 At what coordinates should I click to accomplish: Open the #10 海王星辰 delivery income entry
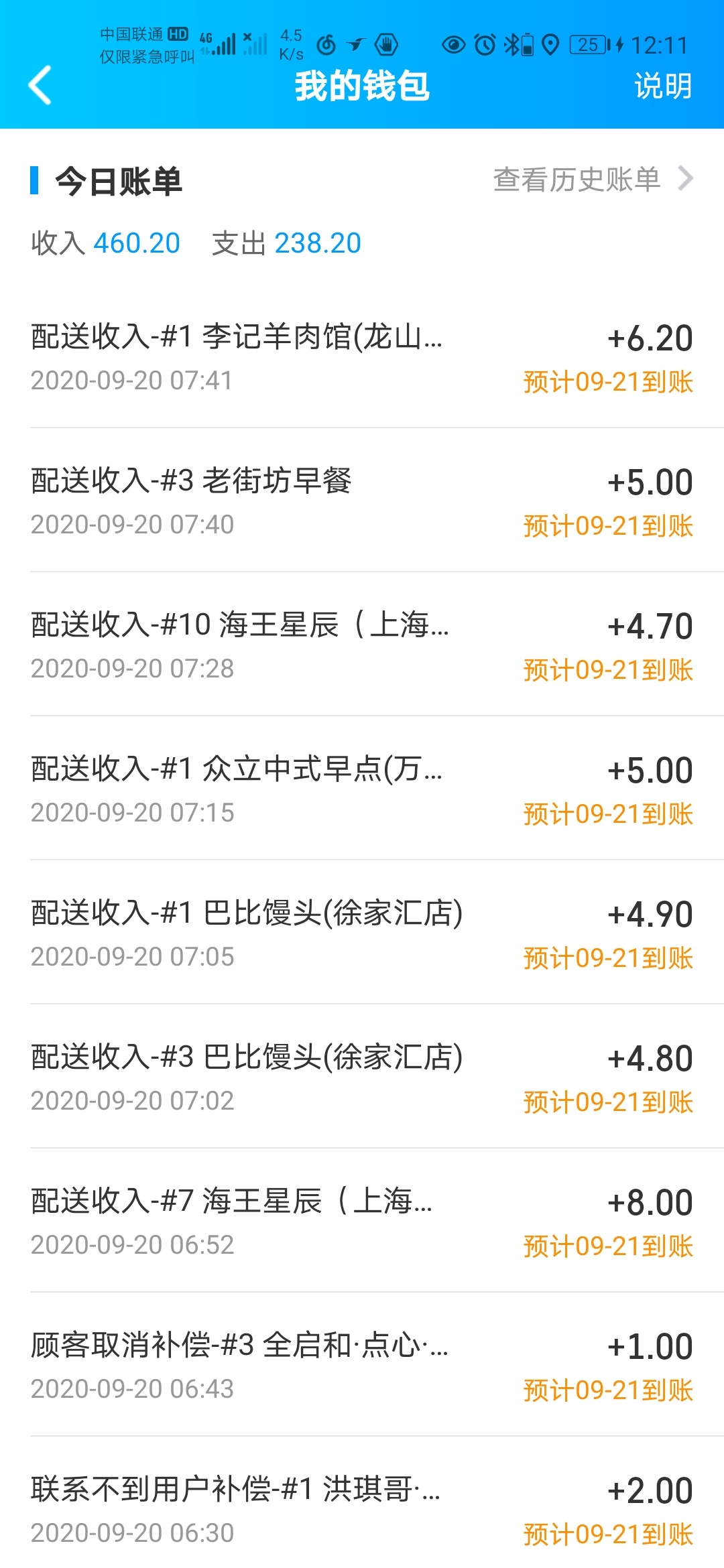362,644
